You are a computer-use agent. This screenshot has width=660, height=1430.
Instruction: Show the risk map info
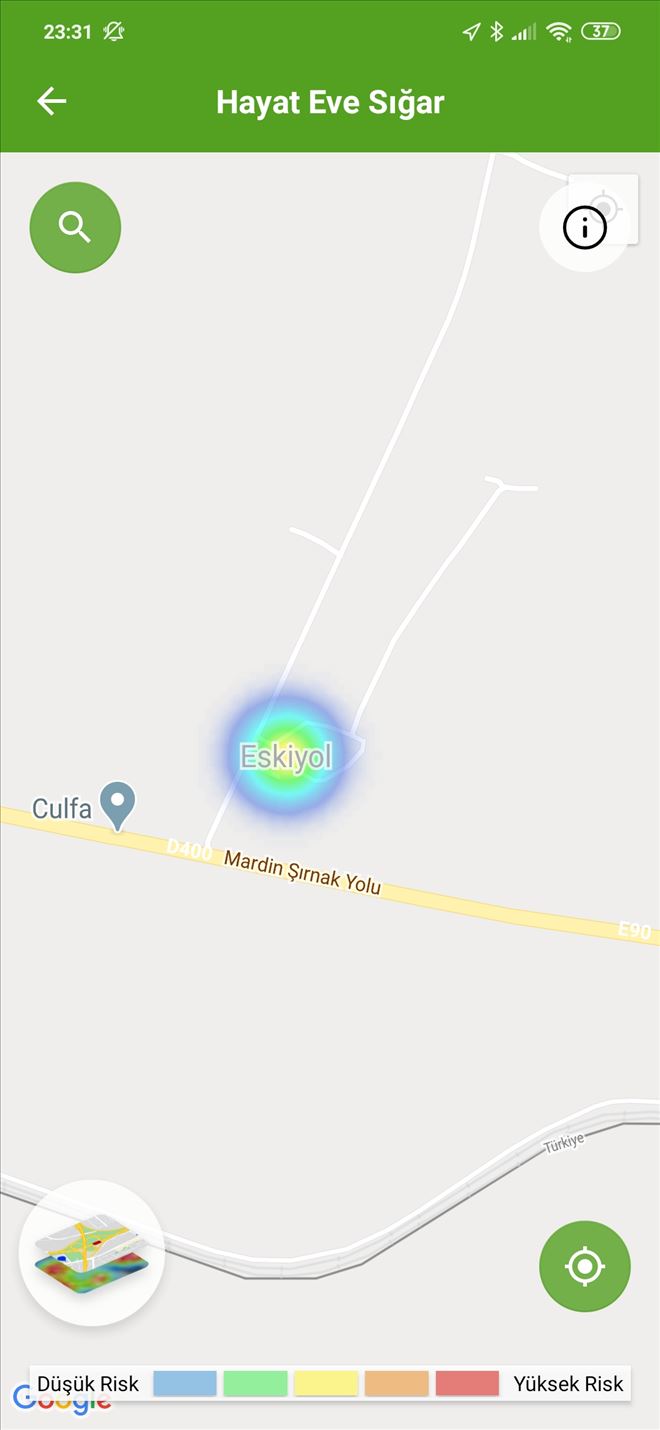point(585,228)
